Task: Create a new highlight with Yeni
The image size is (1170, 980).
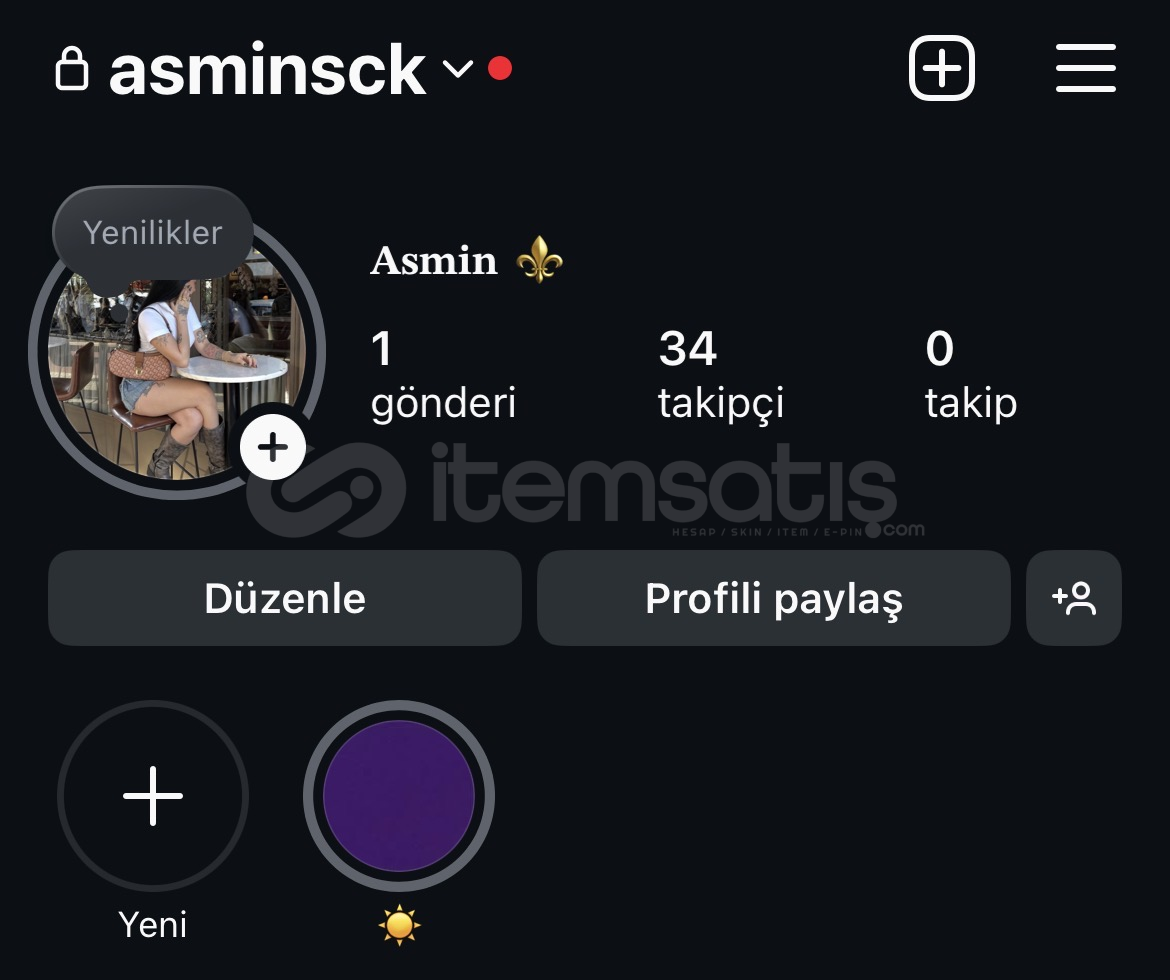Action: click(153, 797)
